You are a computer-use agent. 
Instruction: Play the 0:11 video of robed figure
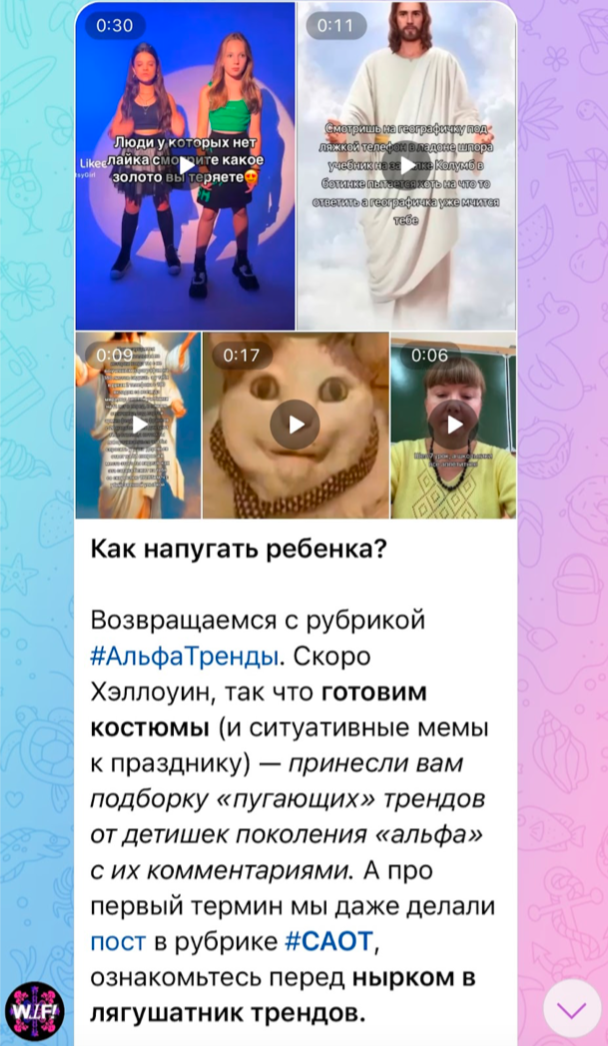[x=406, y=165]
